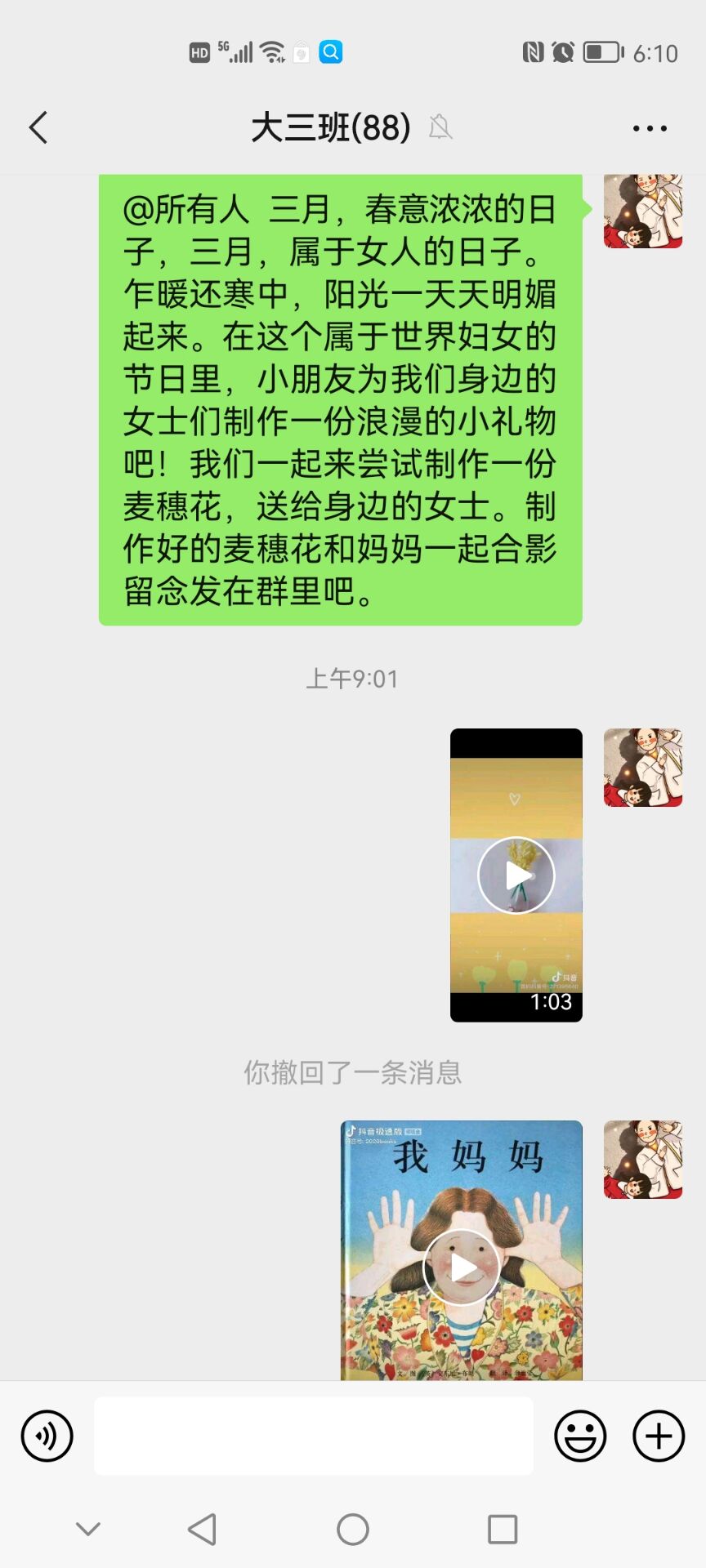Open the plus attachments menu
Image resolution: width=706 pixels, height=1568 pixels.
(659, 1436)
